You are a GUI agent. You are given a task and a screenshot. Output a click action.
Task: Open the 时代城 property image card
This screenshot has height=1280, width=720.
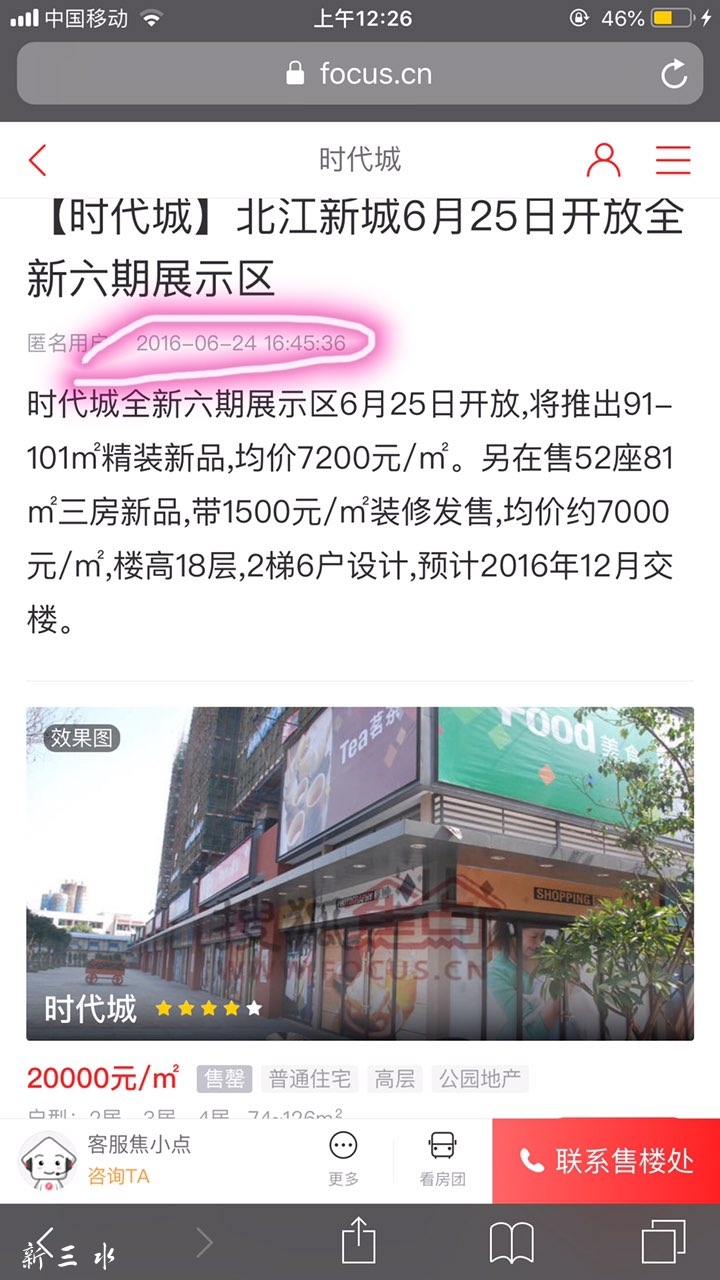pyautogui.click(x=360, y=873)
